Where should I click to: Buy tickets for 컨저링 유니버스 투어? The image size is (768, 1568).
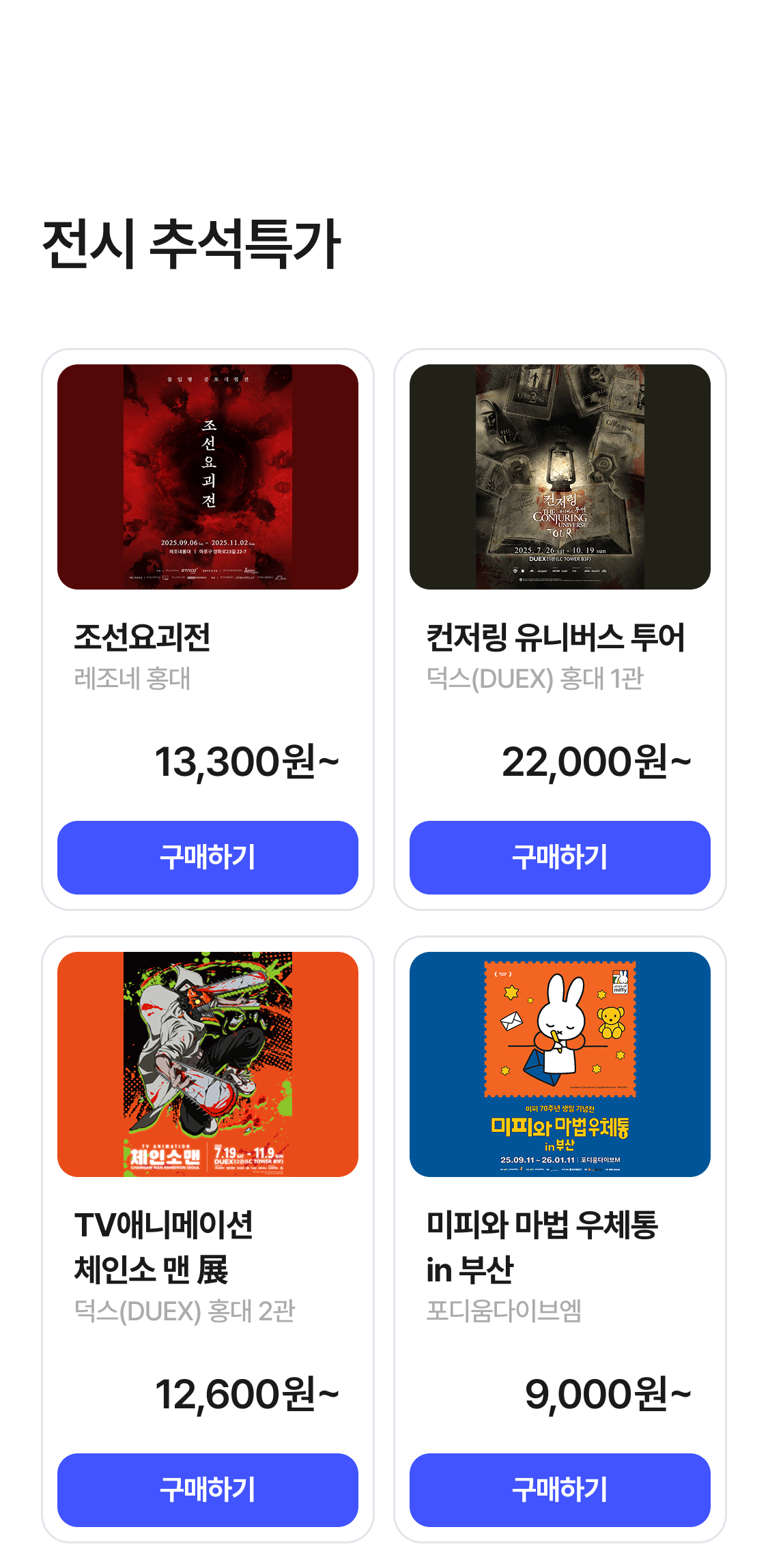click(x=560, y=857)
